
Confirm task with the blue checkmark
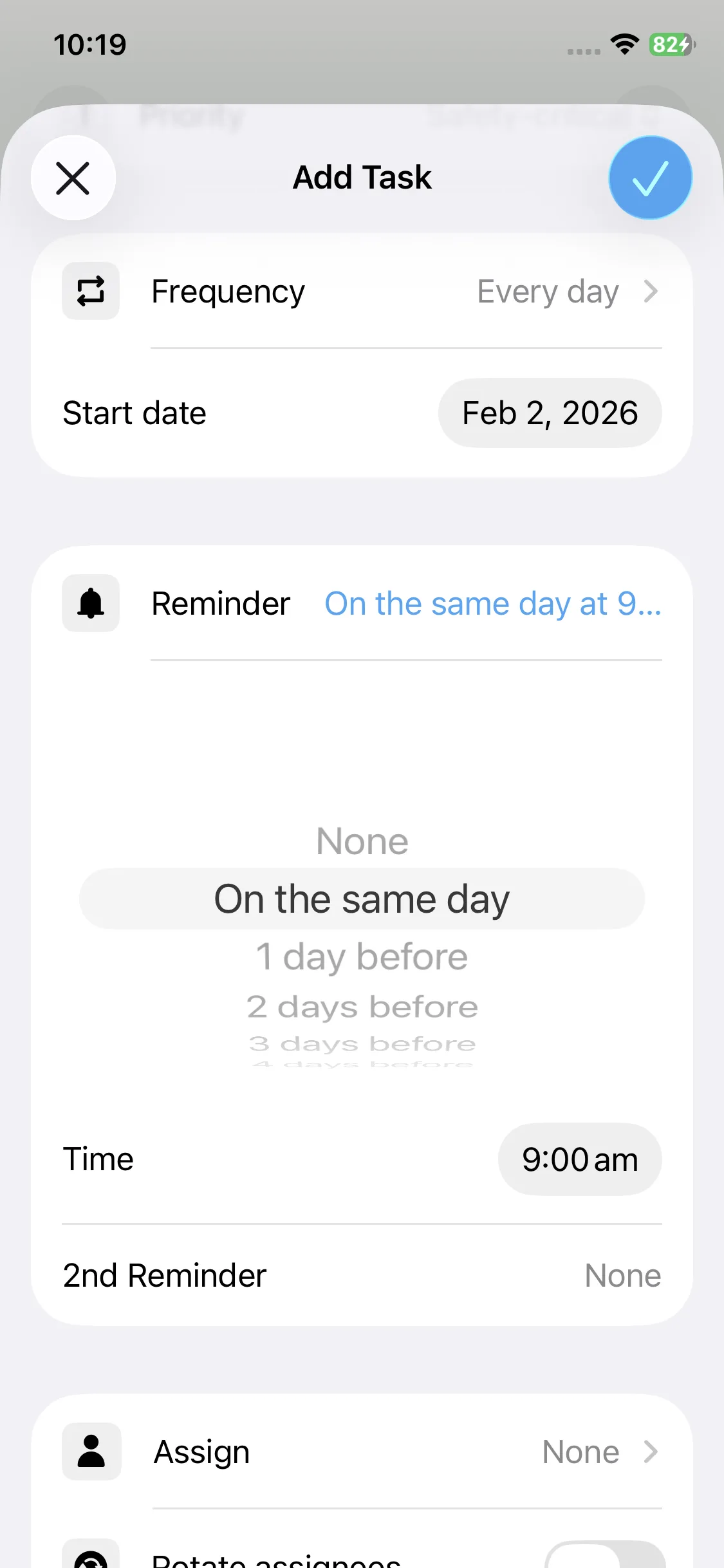click(650, 178)
